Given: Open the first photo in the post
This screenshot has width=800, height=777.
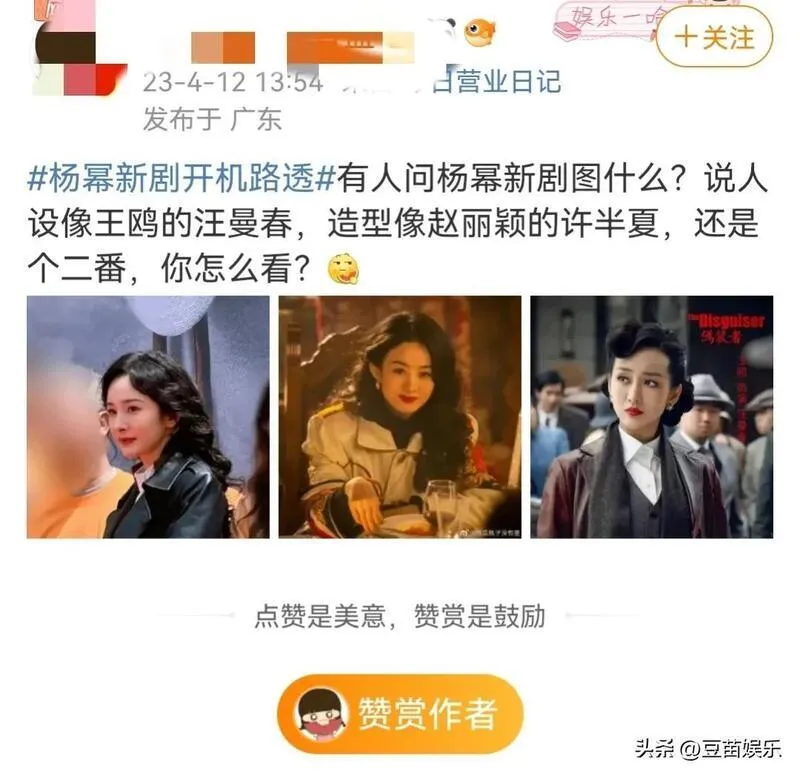Looking at the screenshot, I should pos(148,417).
